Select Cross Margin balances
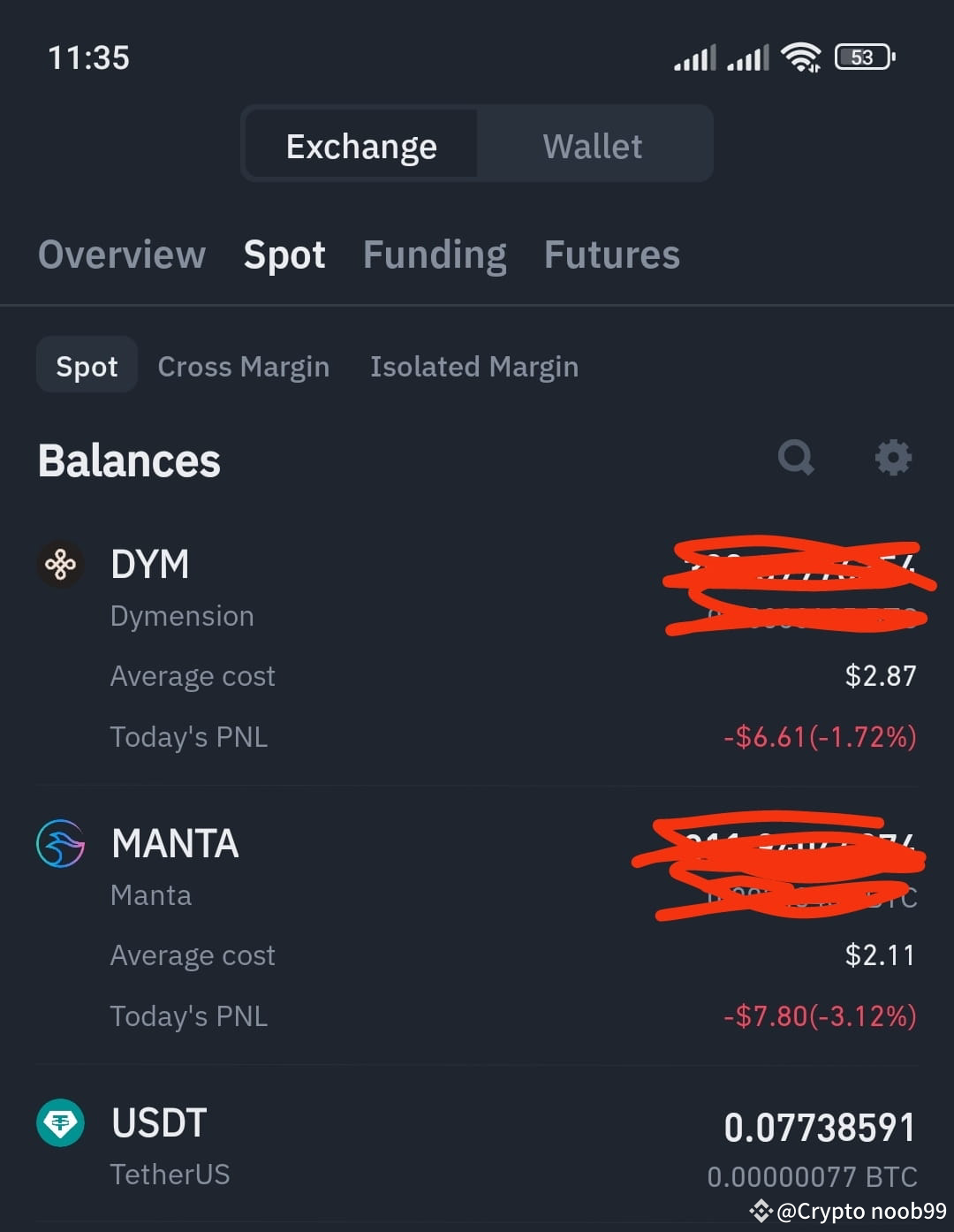Screen dimensions: 954x1232 tap(244, 365)
